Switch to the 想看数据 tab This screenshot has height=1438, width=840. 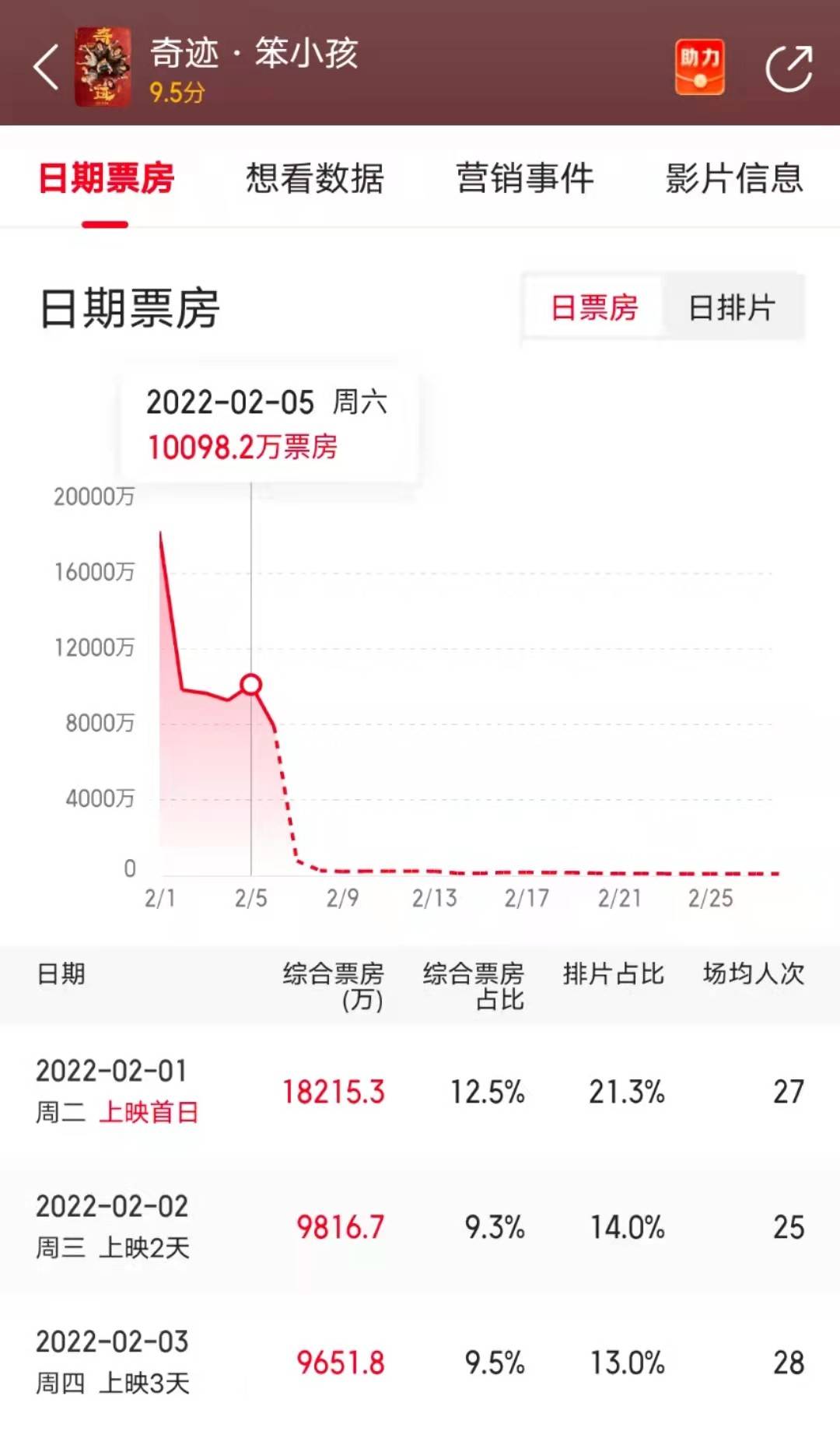coord(314,178)
